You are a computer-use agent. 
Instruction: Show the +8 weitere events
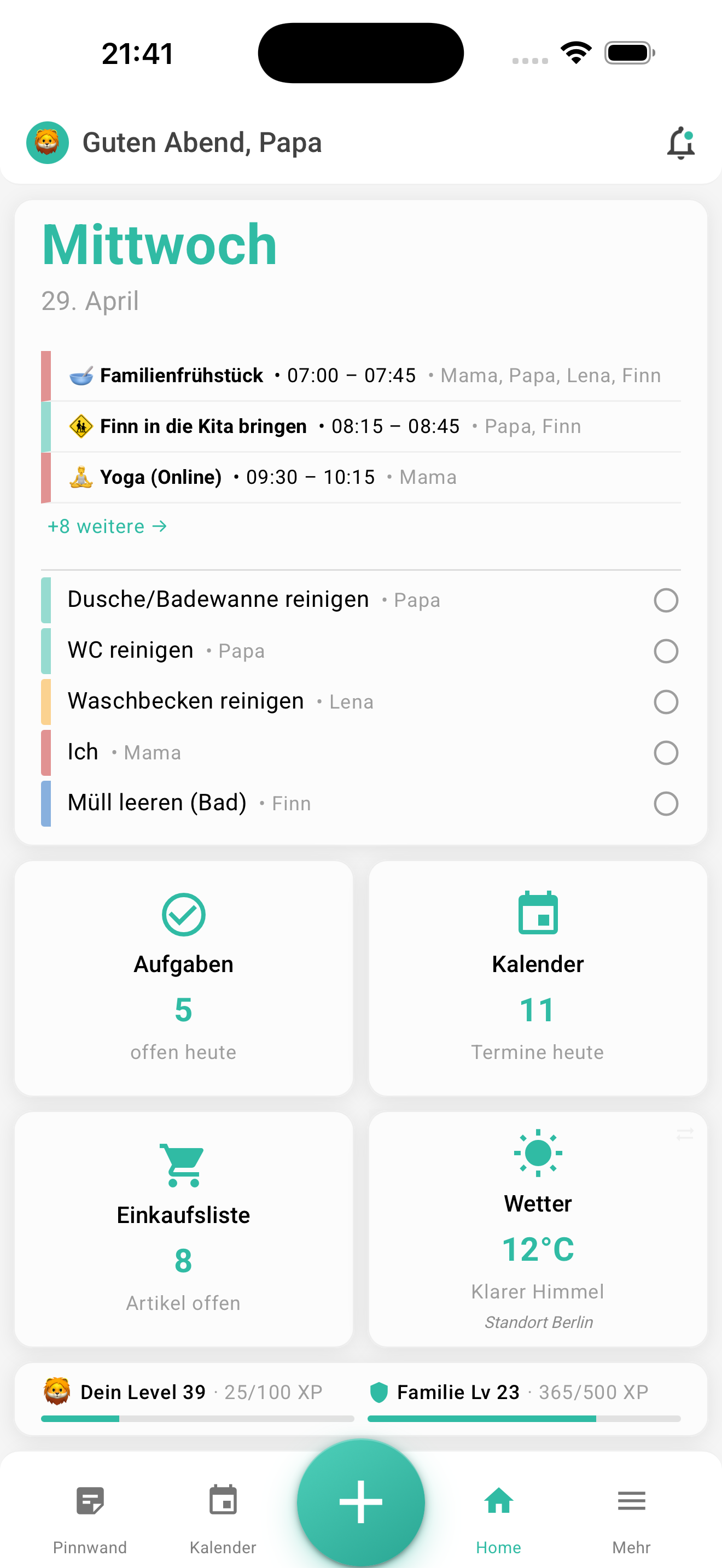click(x=107, y=526)
